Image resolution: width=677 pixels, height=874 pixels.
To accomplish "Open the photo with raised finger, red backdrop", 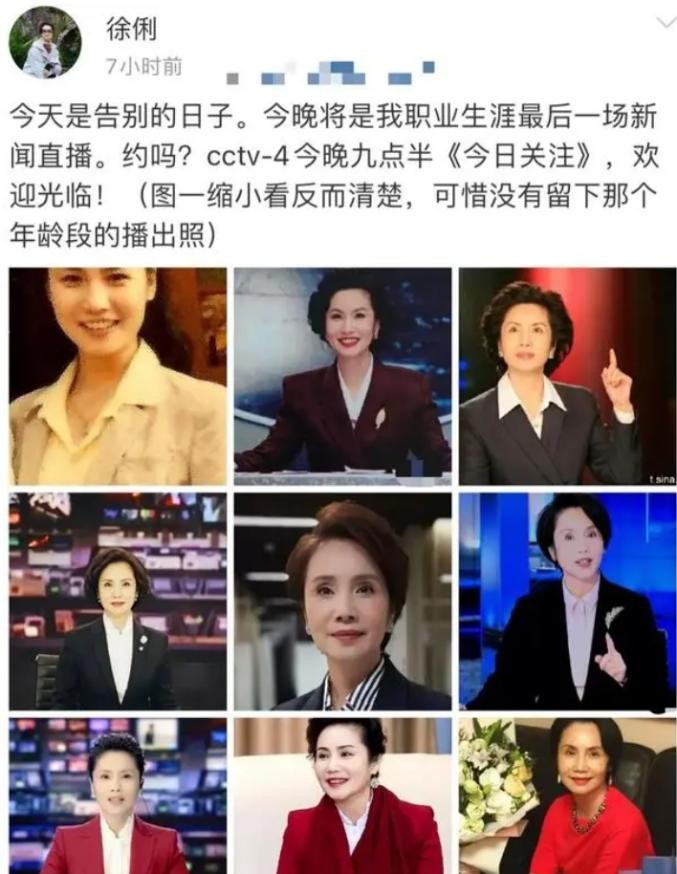I will click(566, 376).
